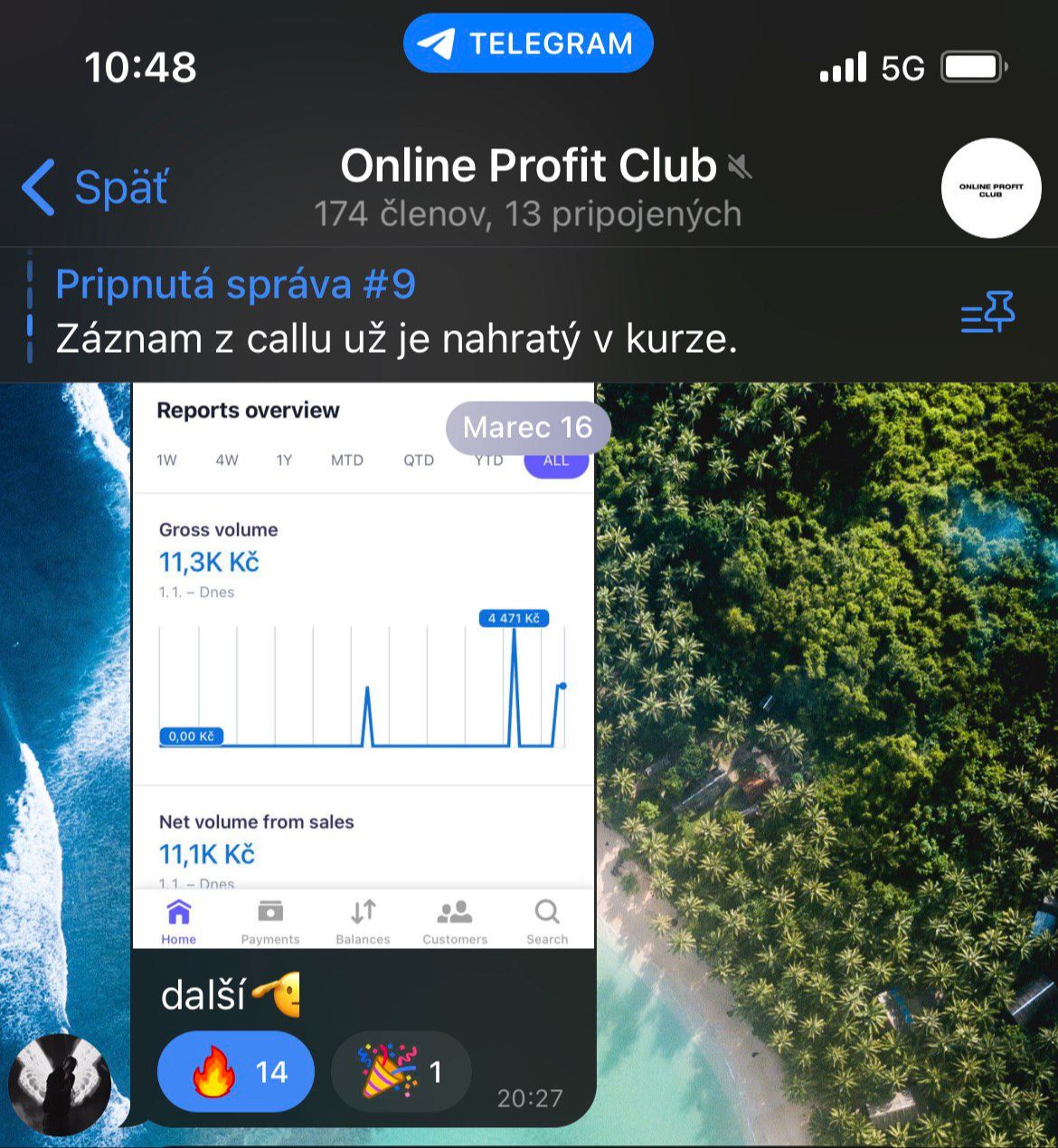1058x1148 pixels.
Task: Open the sender's profile avatar
Action: coord(60,1085)
